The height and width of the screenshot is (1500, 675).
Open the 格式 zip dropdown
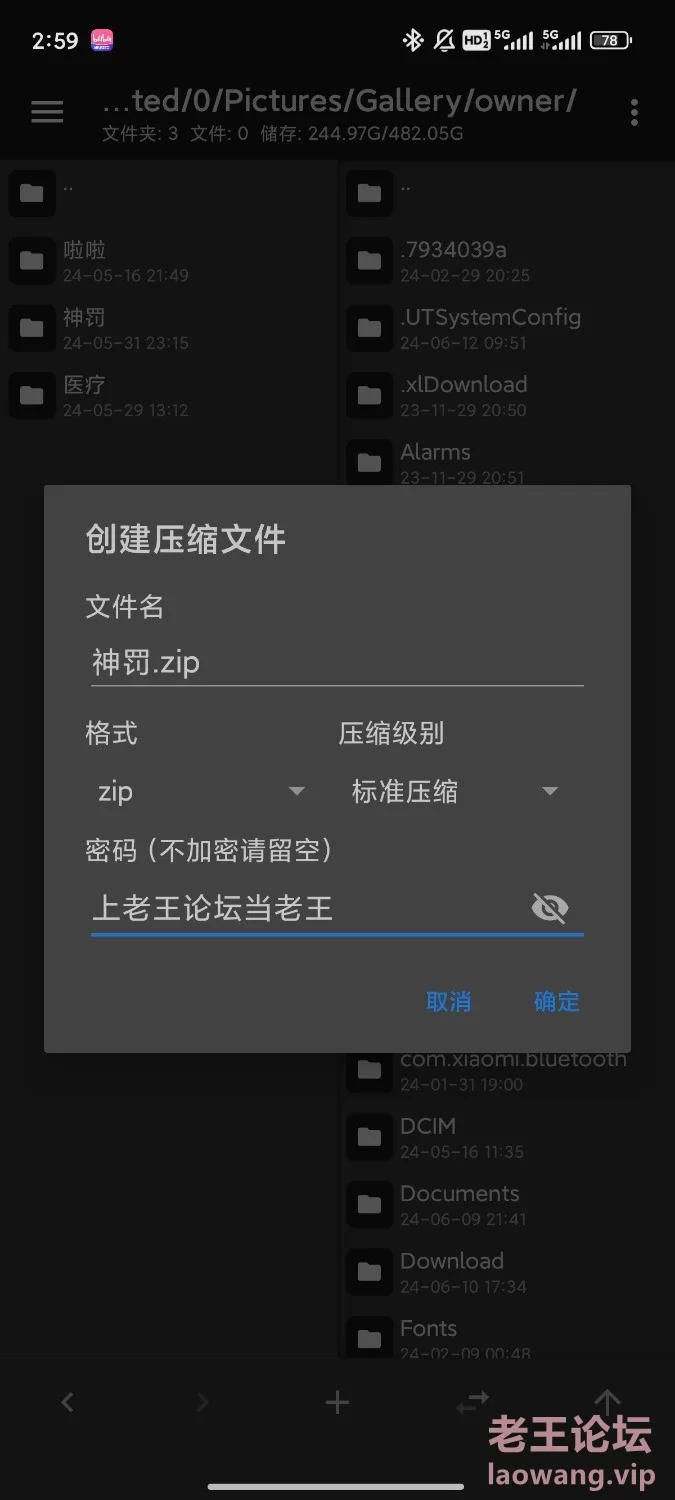coord(200,792)
